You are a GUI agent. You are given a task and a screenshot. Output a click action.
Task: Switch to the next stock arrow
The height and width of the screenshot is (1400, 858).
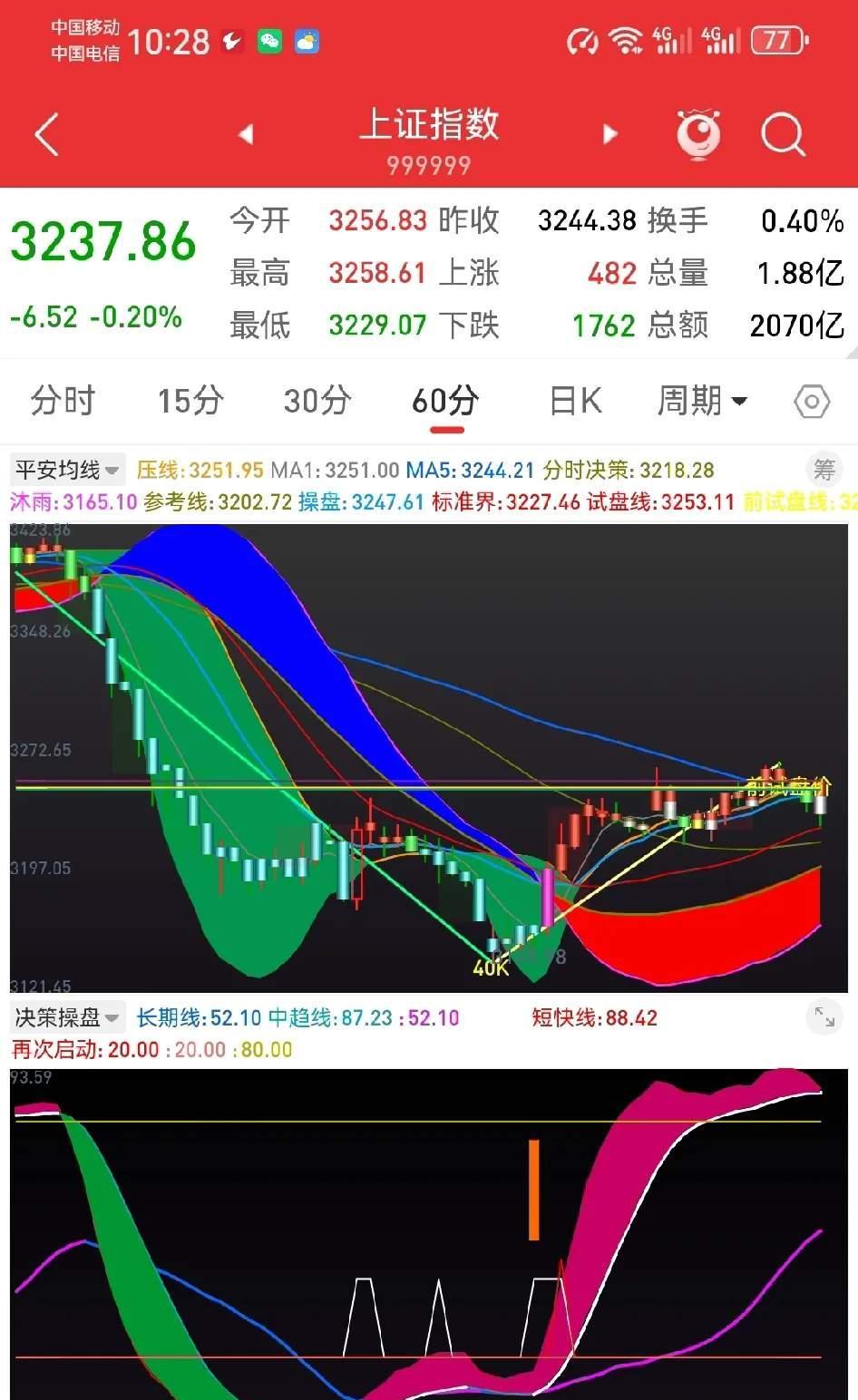609,135
